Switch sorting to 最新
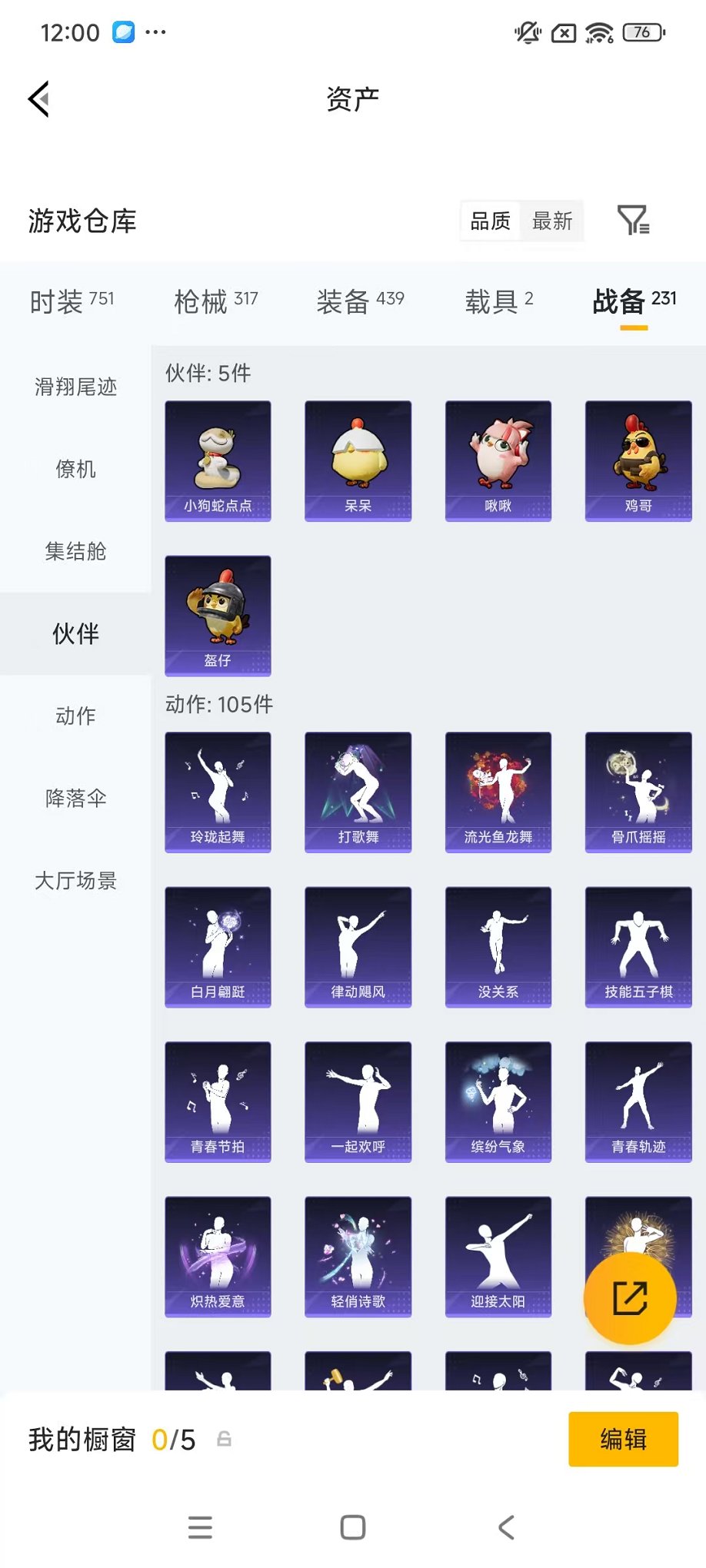Screen dimensions: 706x1568 (x=553, y=221)
